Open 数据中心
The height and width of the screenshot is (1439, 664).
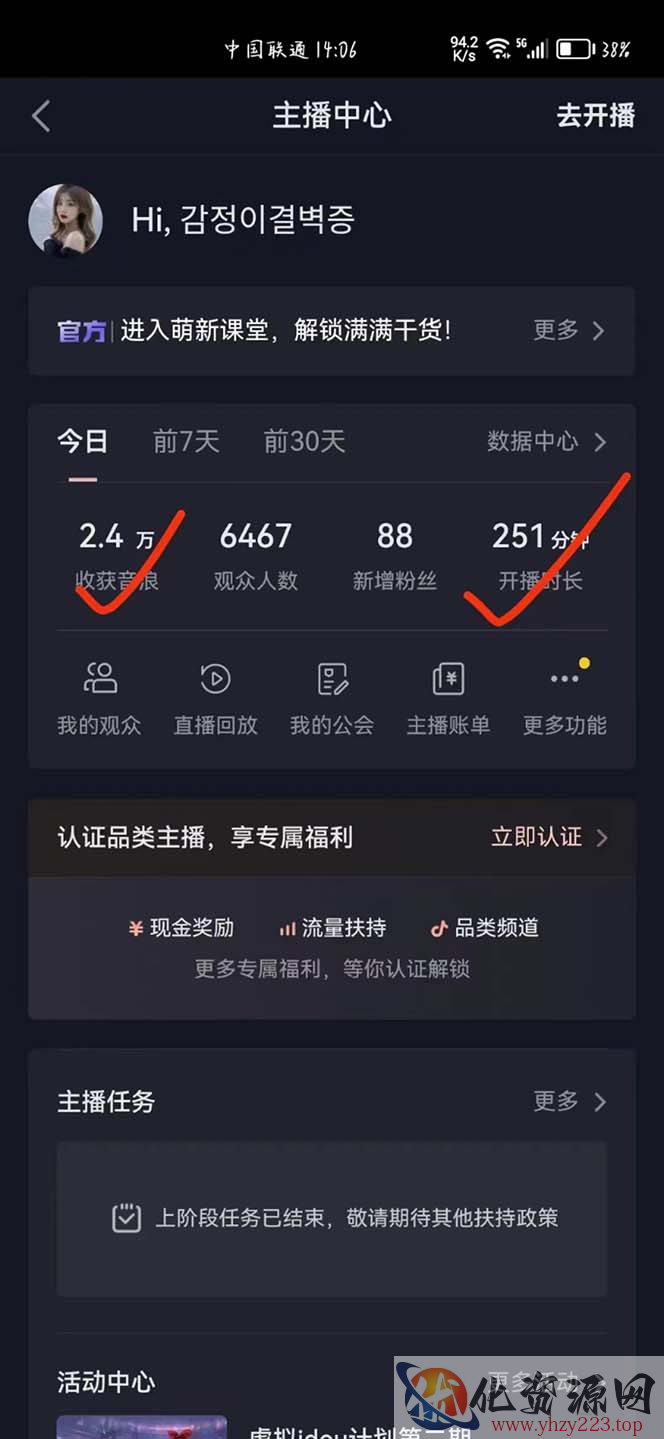point(546,441)
